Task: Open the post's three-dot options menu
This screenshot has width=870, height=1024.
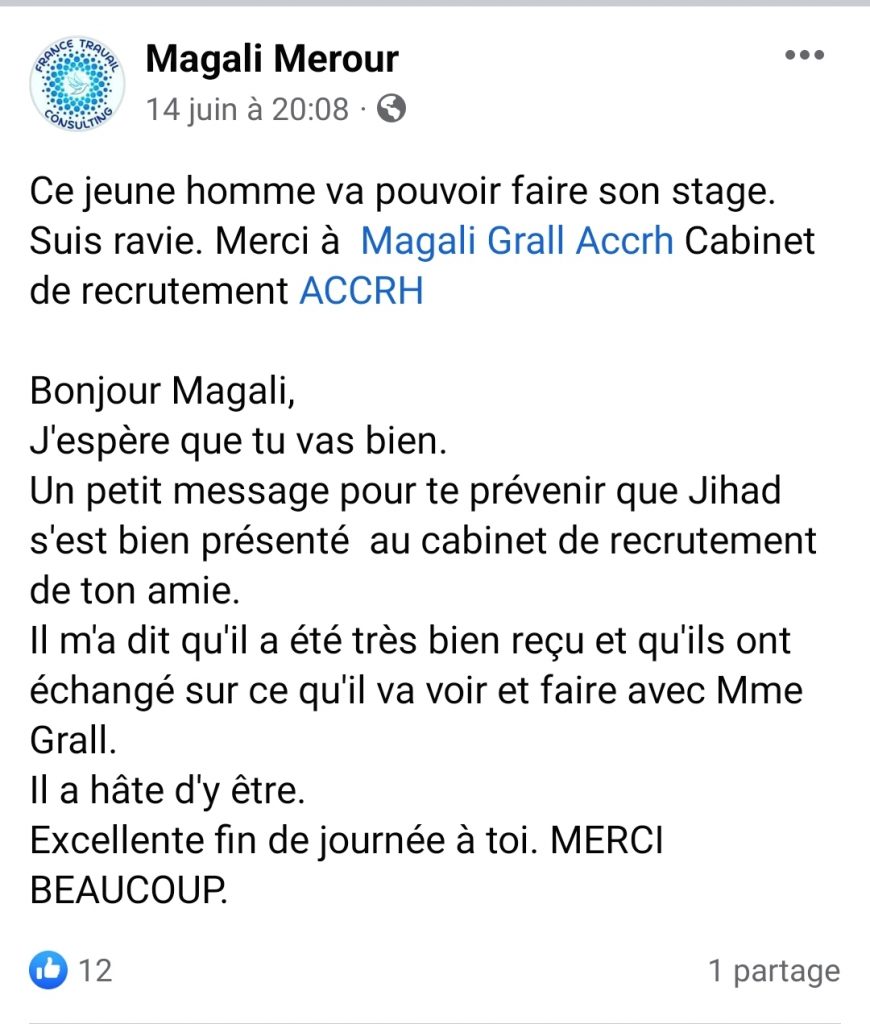Action: (x=803, y=56)
